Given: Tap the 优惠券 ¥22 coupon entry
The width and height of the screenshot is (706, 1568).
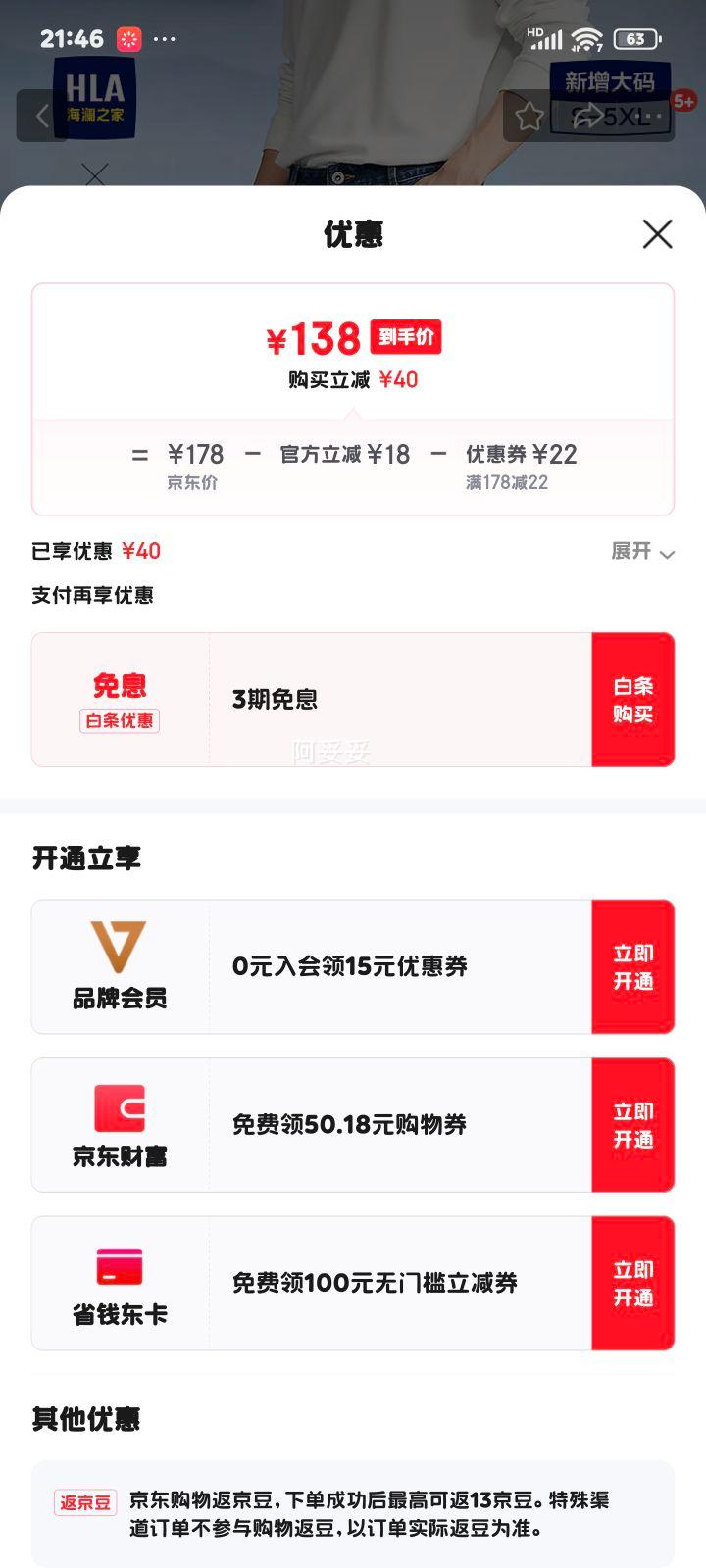Looking at the screenshot, I should (x=520, y=454).
